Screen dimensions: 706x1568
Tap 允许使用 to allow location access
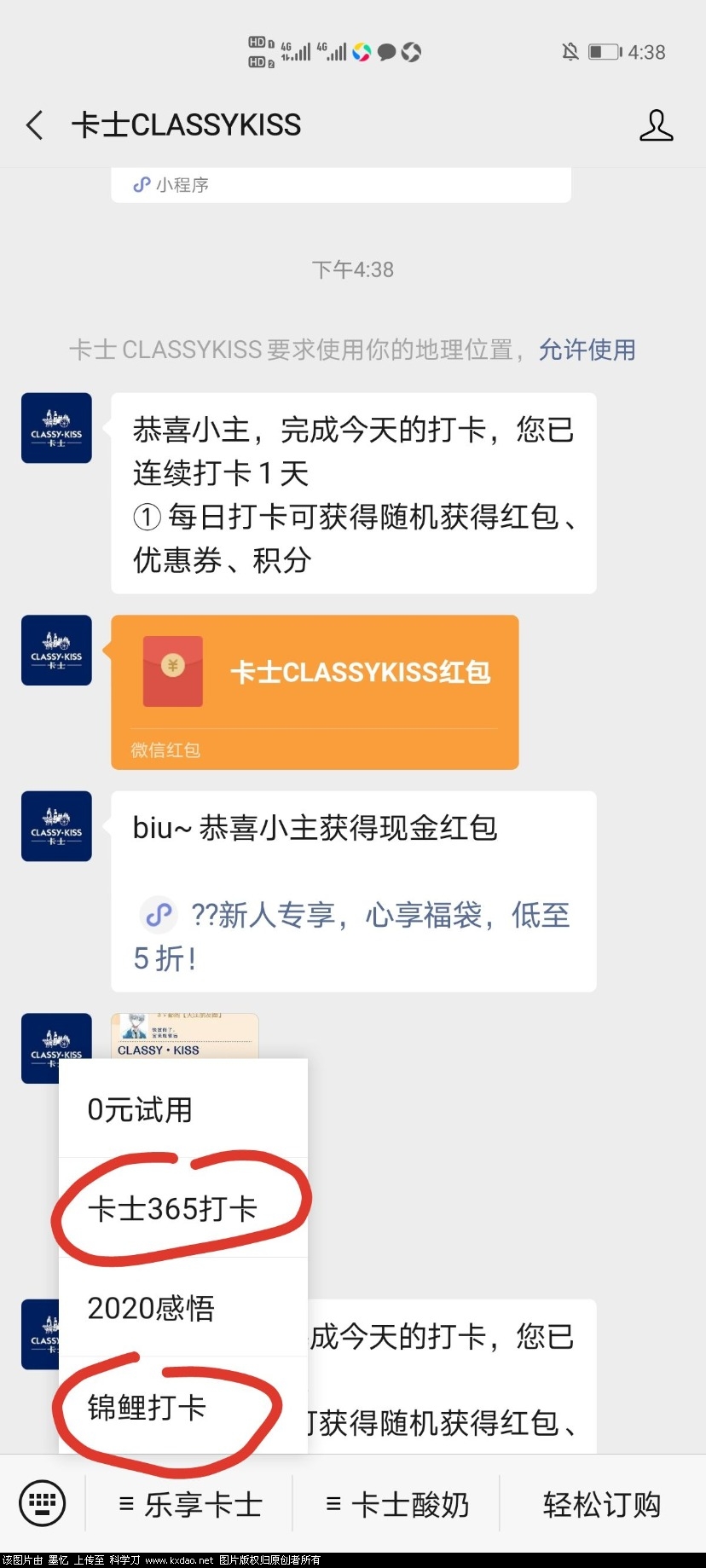587,350
